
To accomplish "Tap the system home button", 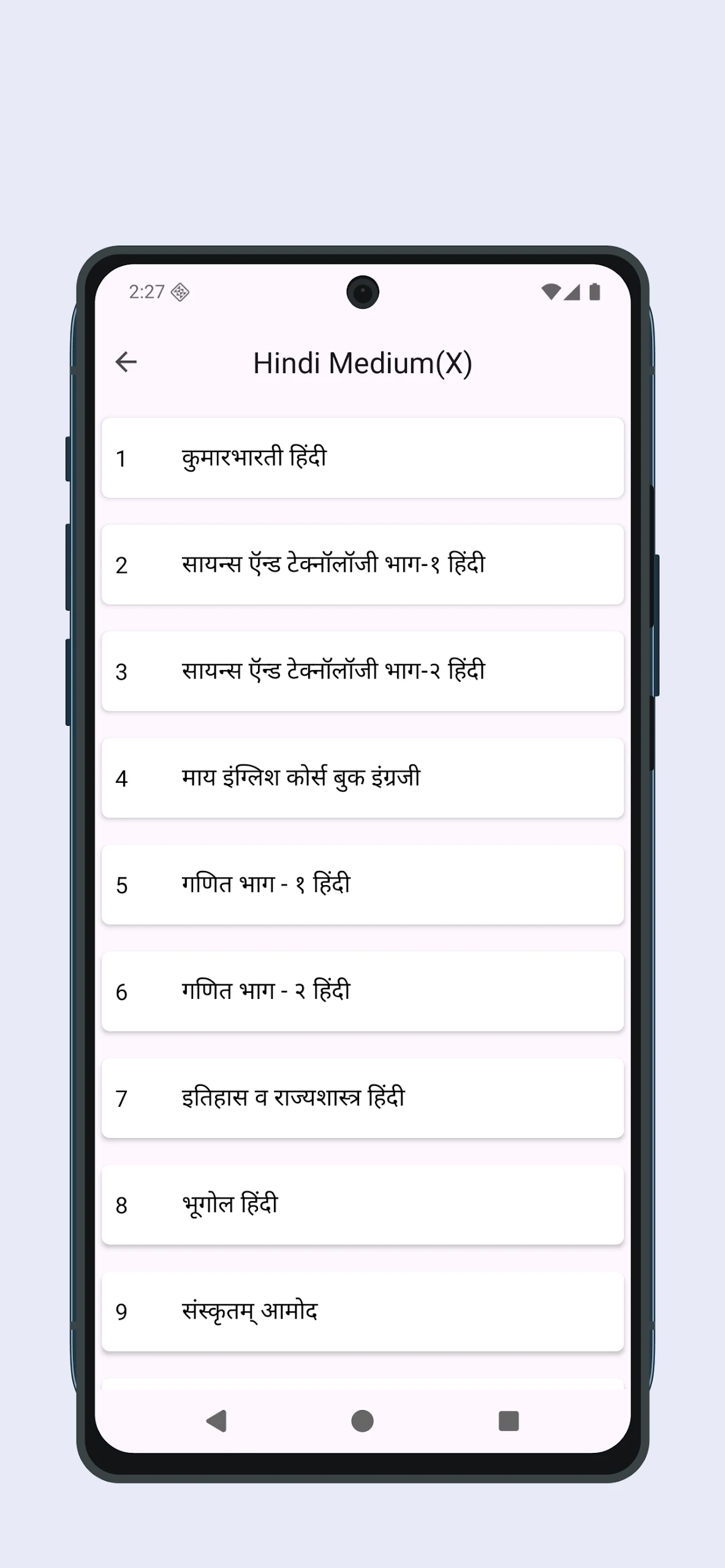I will coord(362,1421).
